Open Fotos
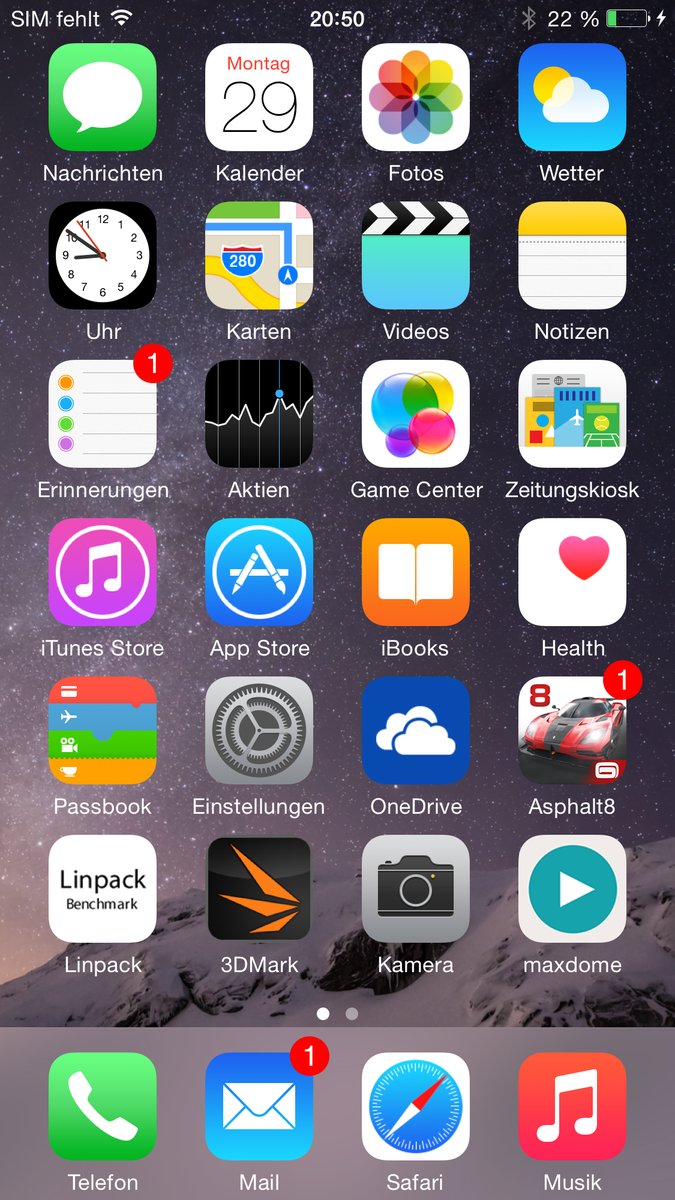 [415, 97]
